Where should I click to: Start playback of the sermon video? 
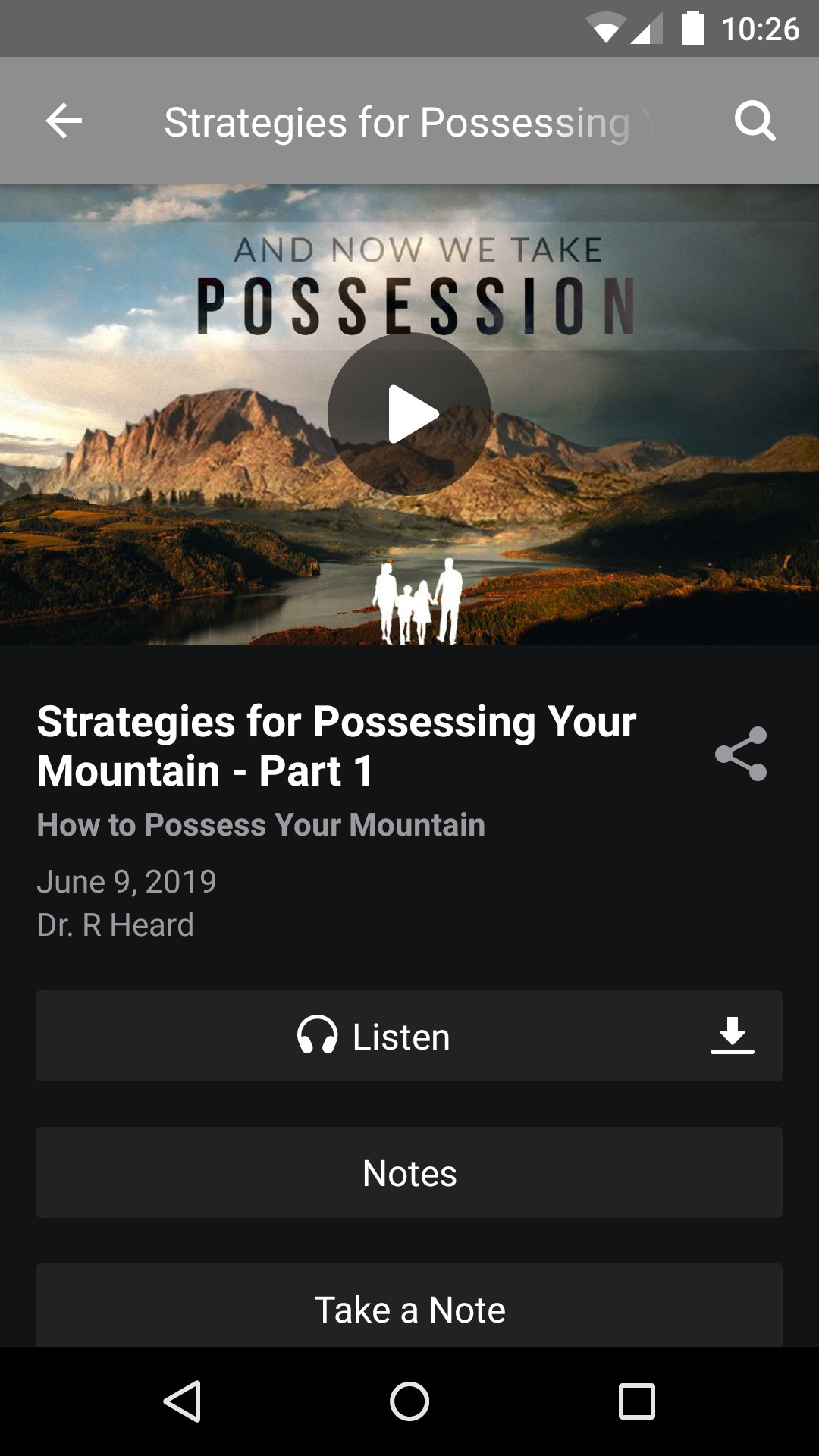point(409,413)
